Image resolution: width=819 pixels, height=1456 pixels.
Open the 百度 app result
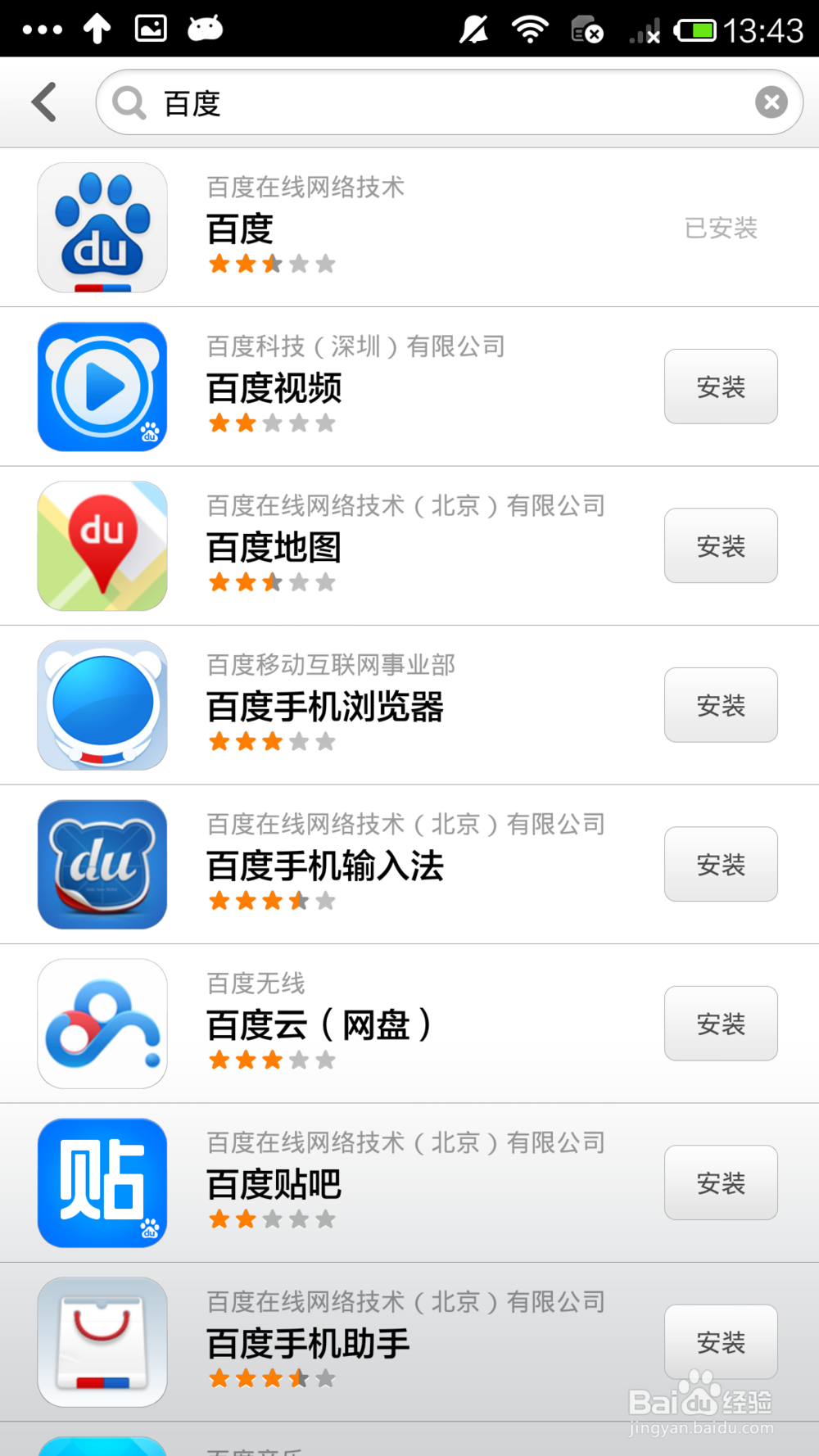coord(409,228)
